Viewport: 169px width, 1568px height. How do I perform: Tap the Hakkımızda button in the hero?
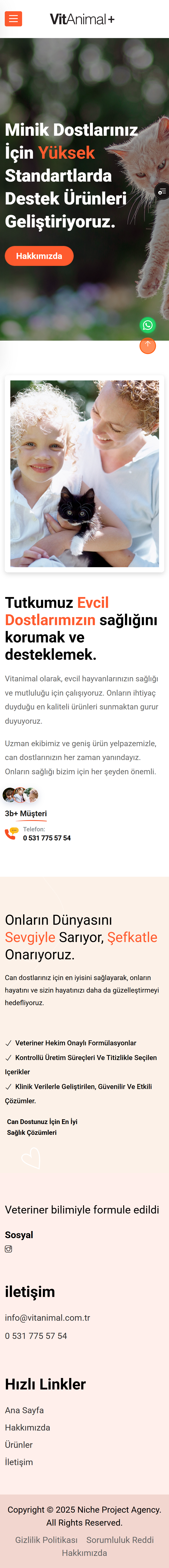pos(39,256)
